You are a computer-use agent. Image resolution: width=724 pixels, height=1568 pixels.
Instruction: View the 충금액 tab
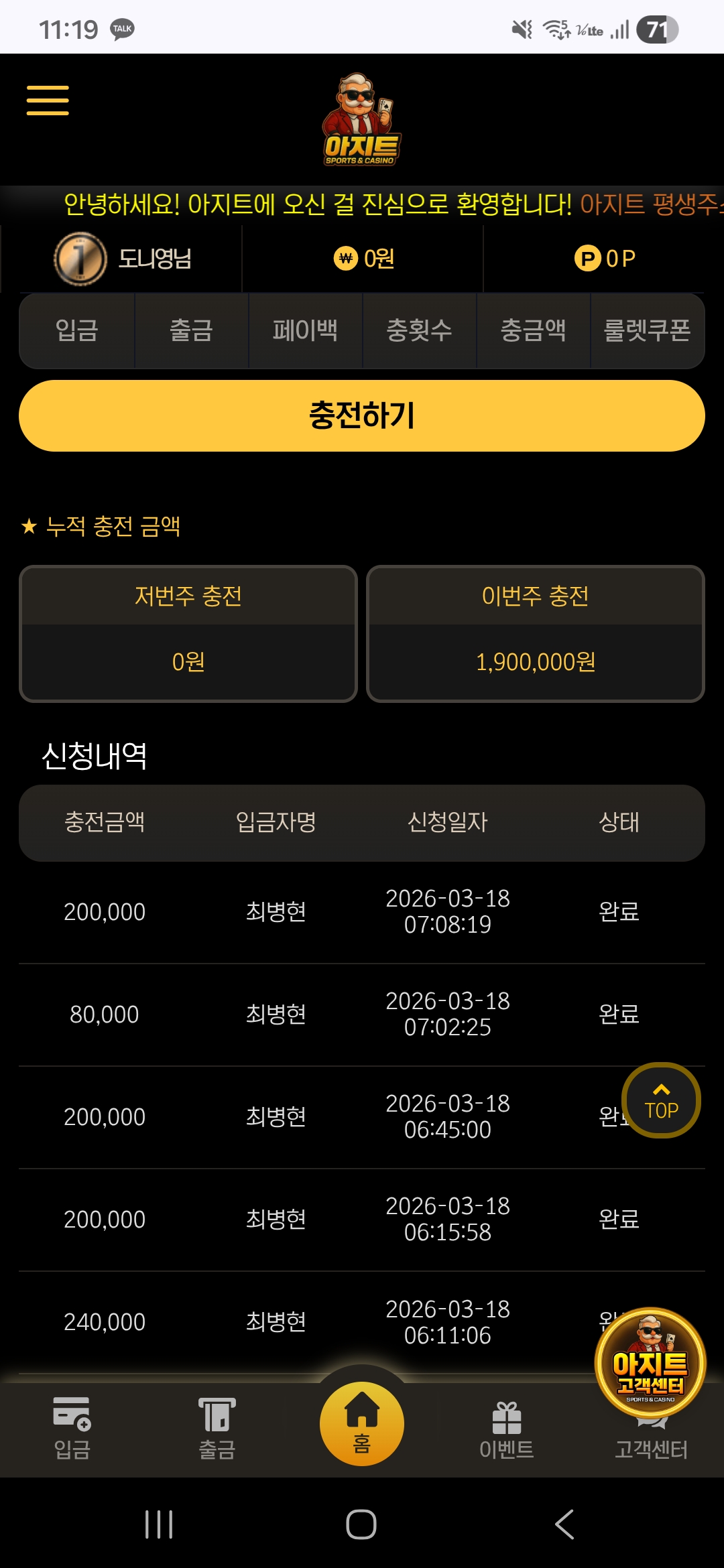[x=533, y=330]
